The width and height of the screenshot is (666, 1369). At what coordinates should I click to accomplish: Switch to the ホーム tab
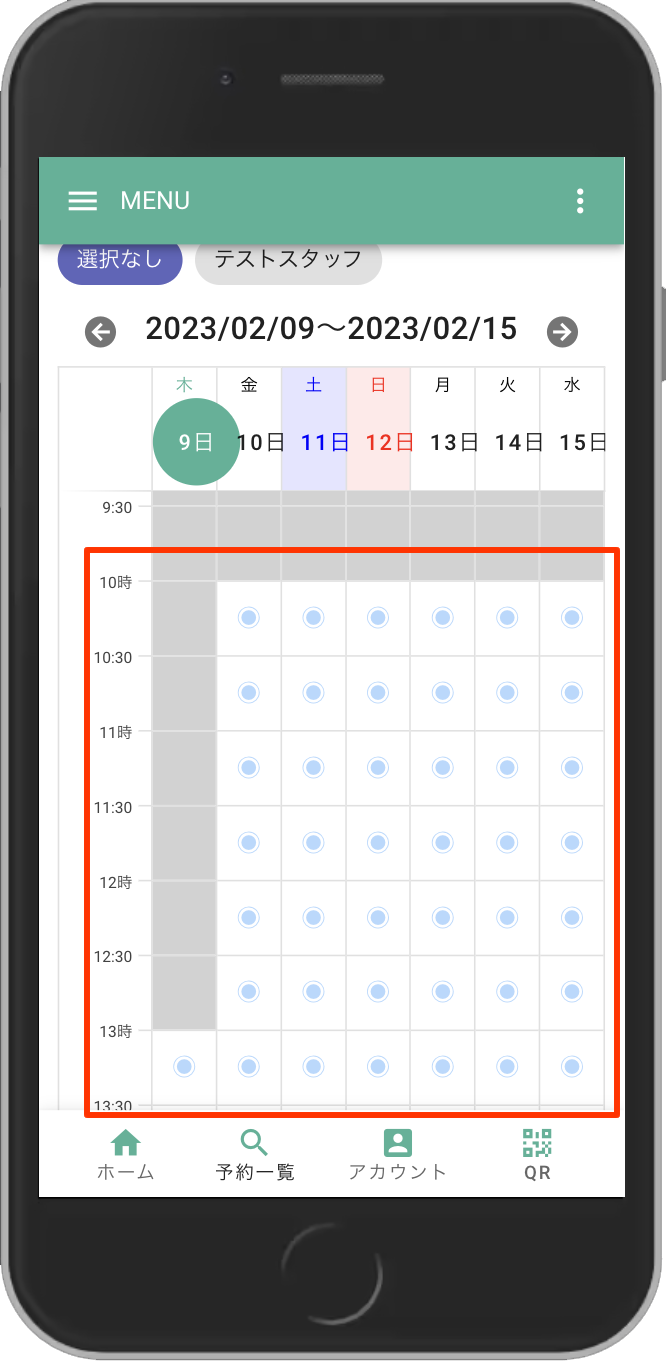125,1155
